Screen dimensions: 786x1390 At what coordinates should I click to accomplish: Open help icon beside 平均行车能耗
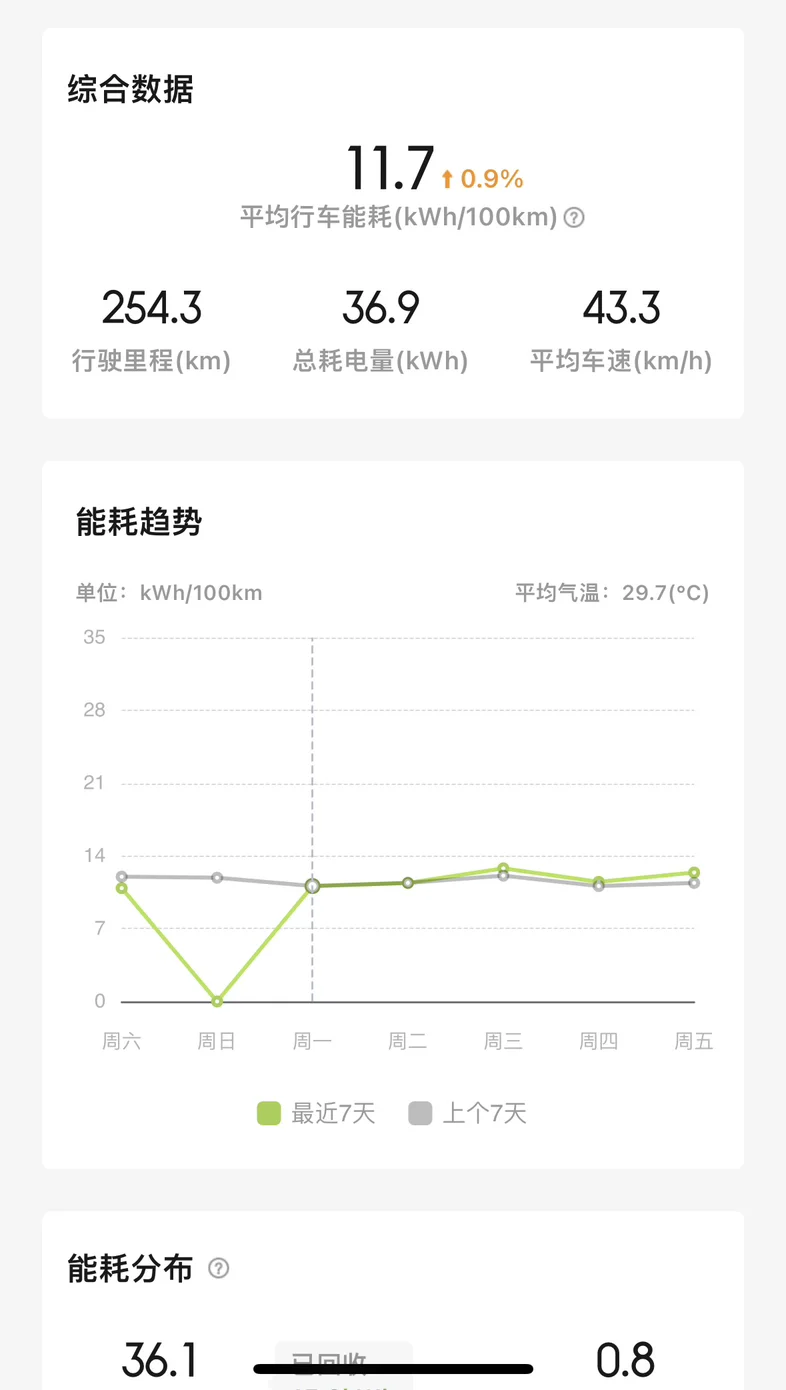click(574, 217)
